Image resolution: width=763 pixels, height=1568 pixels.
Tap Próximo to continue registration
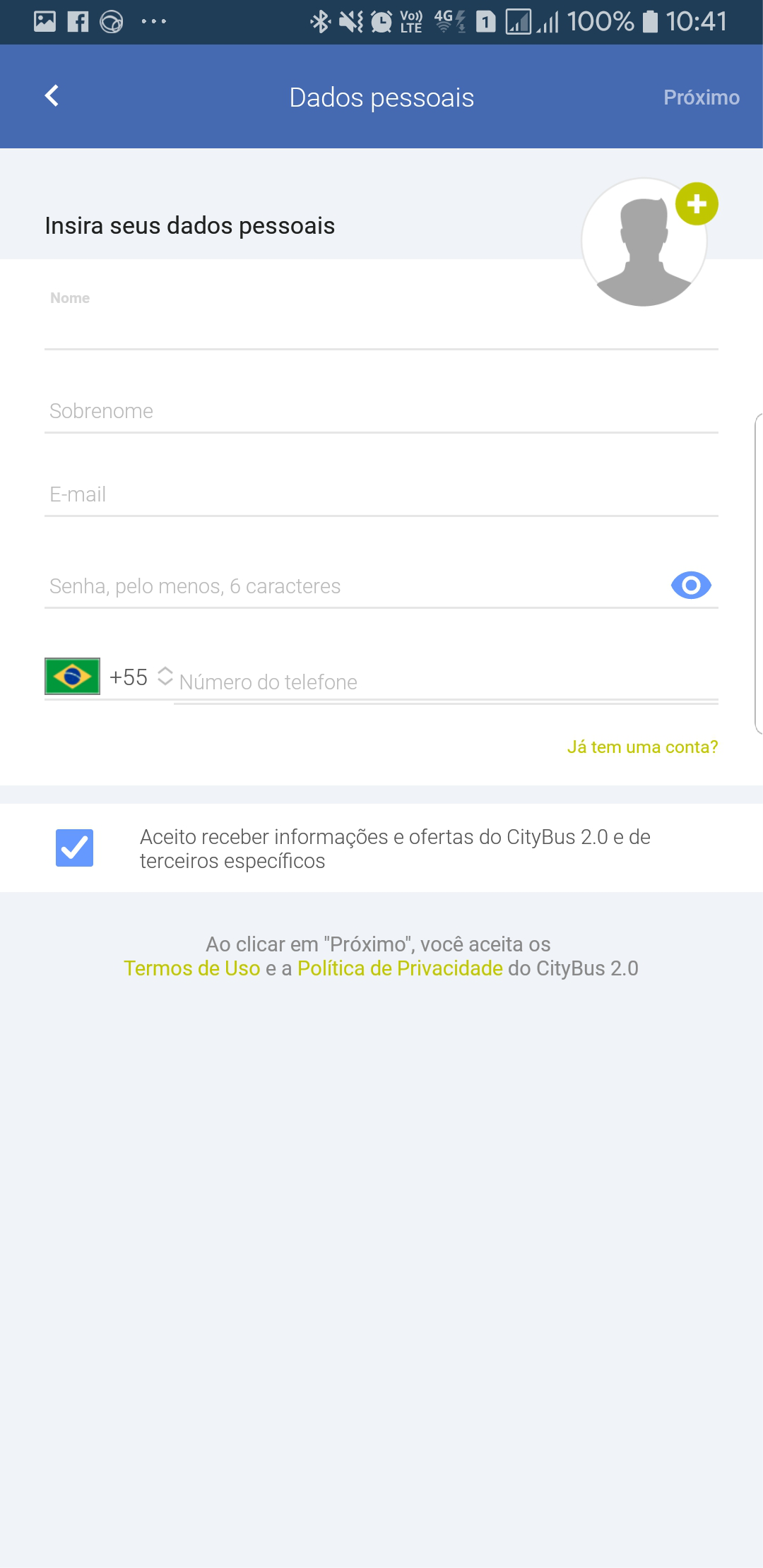[701, 97]
